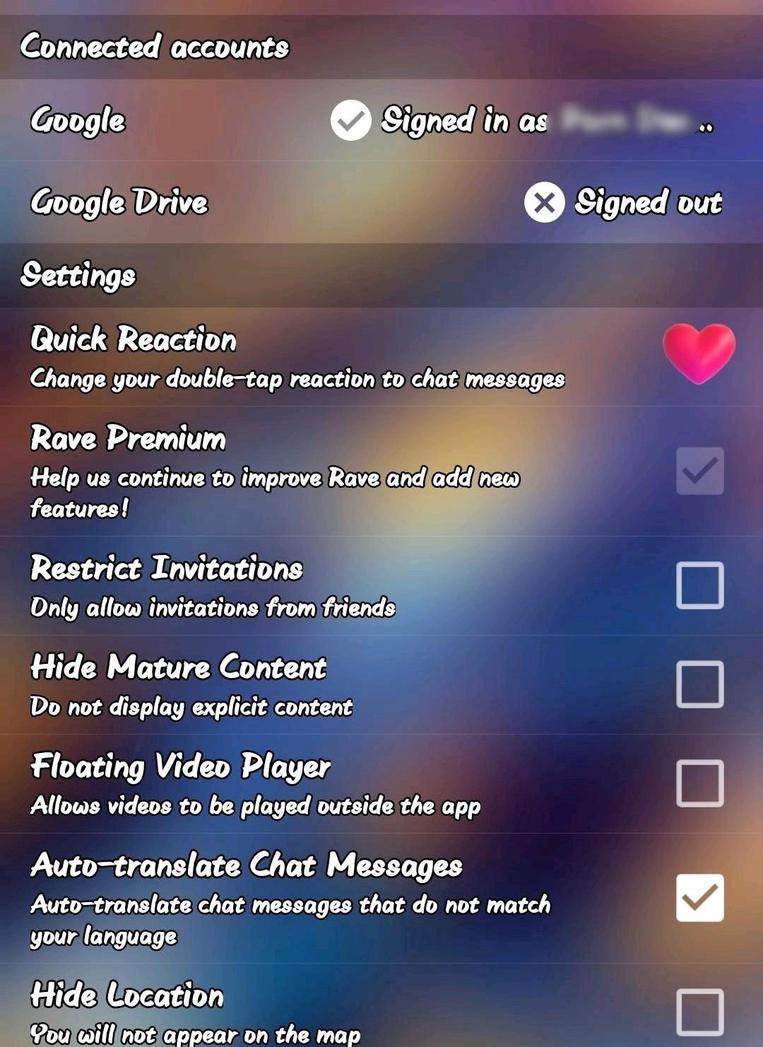Turn on Floating Video Player
This screenshot has width=763, height=1047.
point(699,783)
